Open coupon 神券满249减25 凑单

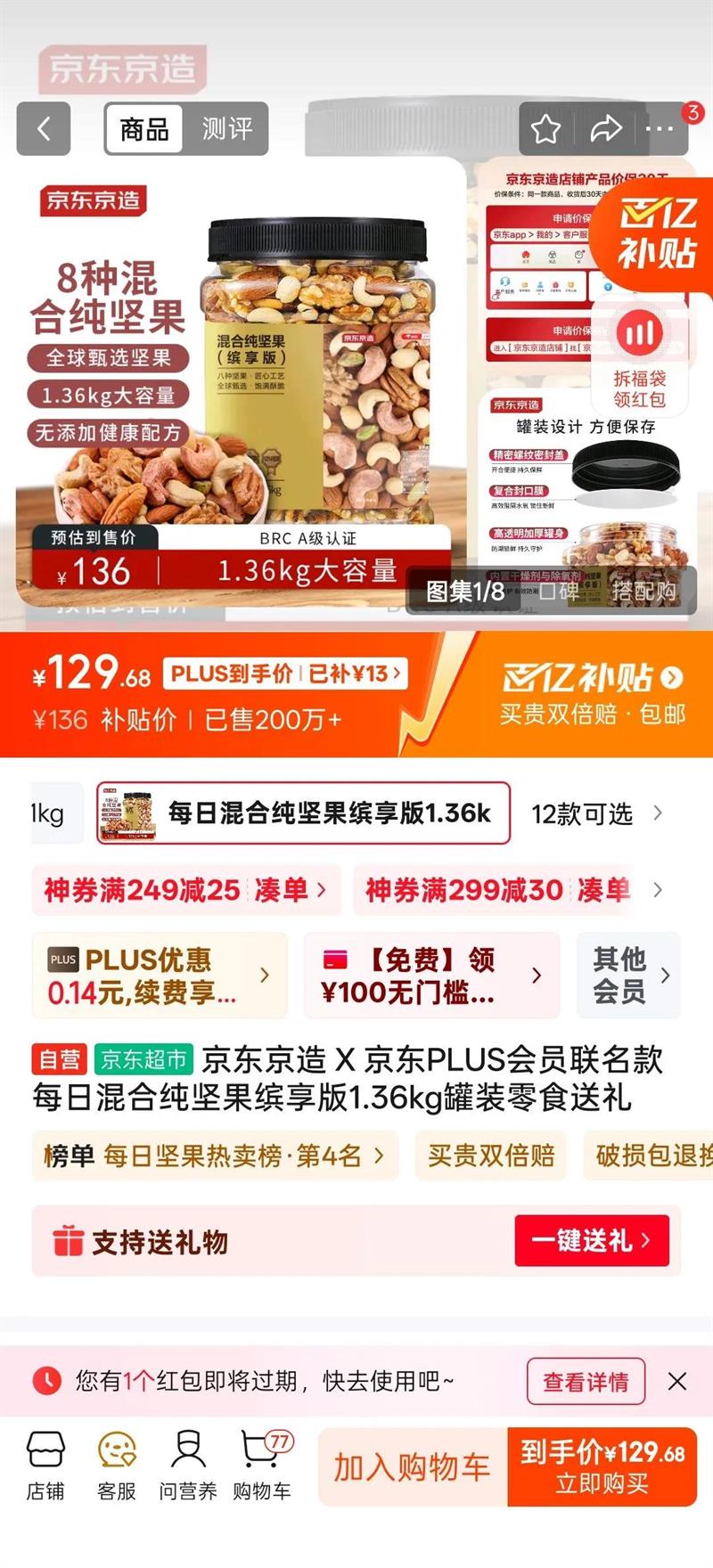pyautogui.click(x=185, y=890)
